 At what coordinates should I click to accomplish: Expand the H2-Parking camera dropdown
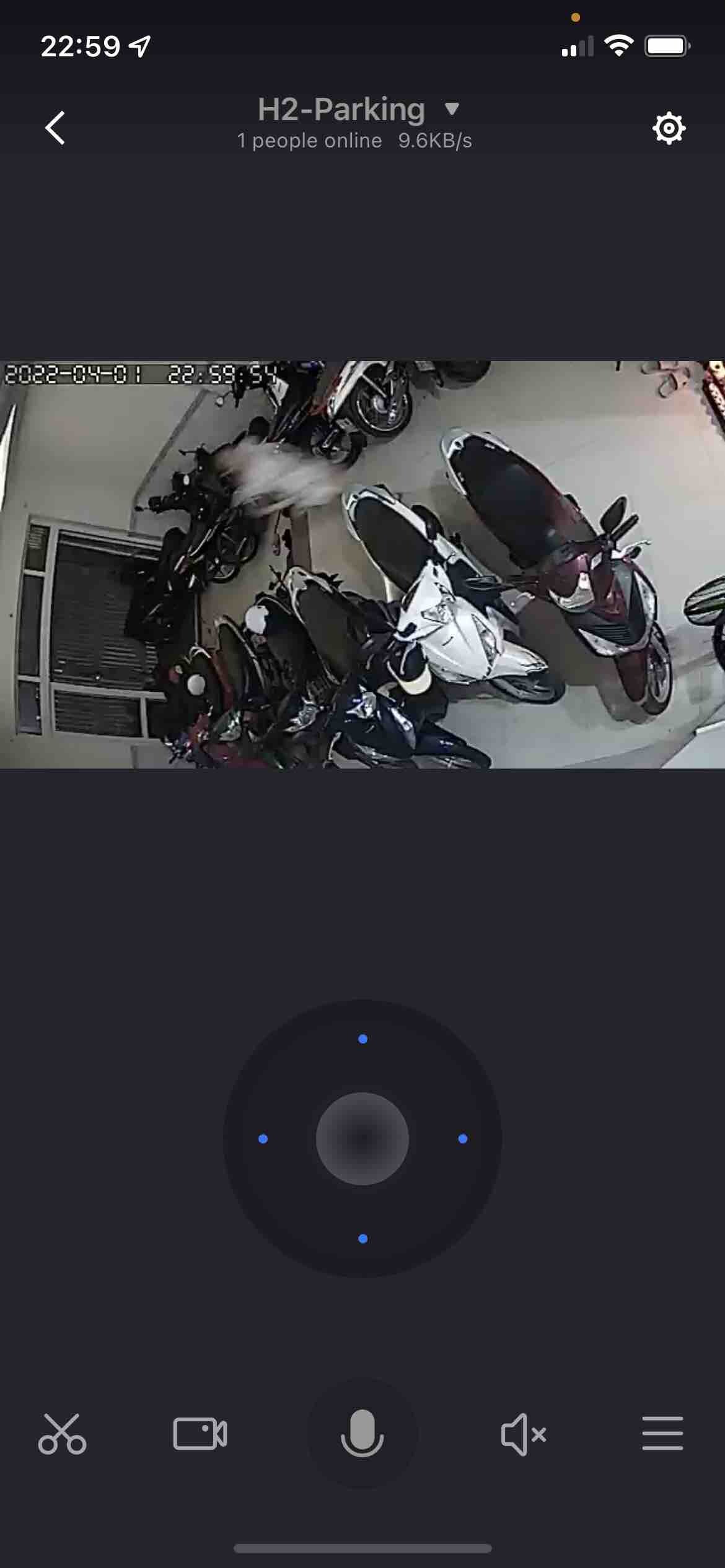pyautogui.click(x=452, y=109)
